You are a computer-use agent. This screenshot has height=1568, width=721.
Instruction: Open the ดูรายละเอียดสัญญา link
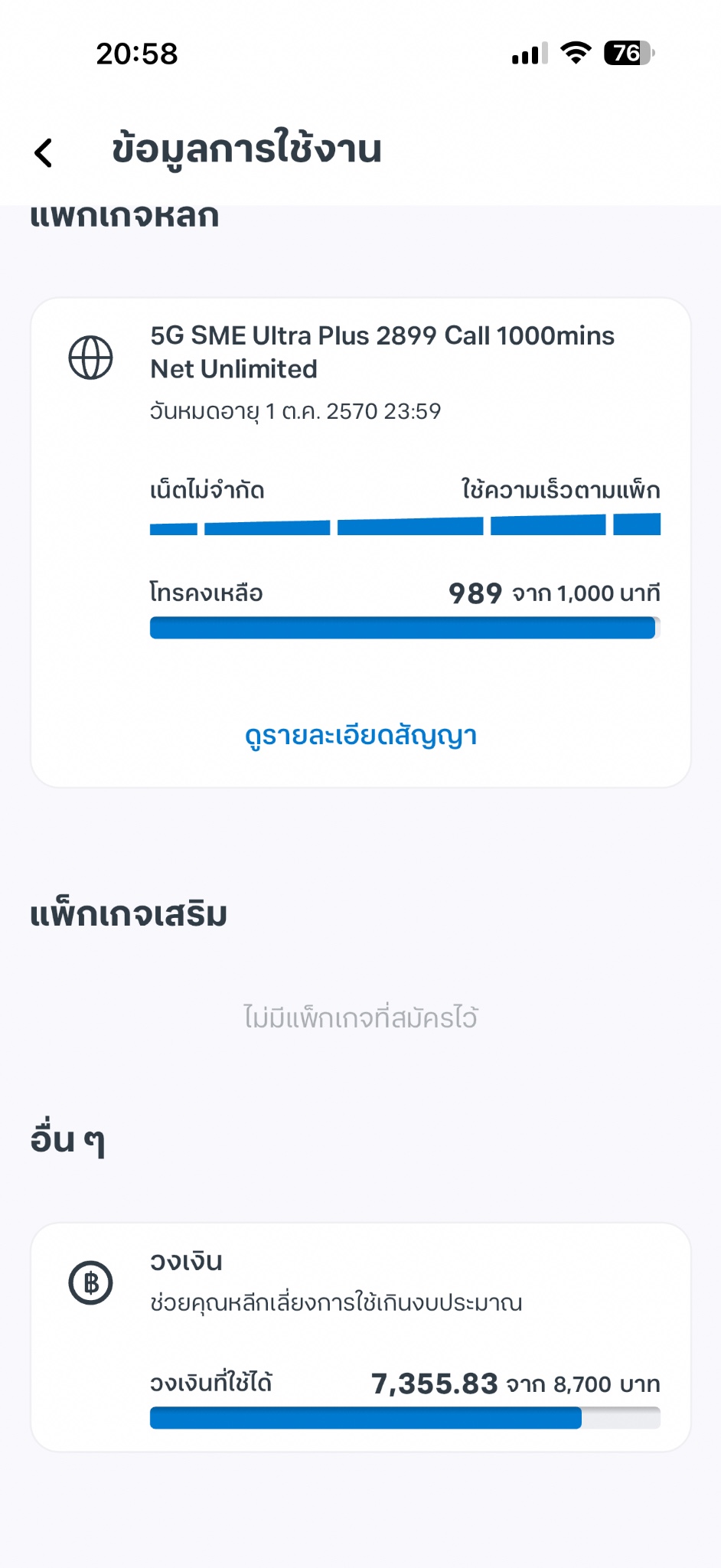[x=360, y=736]
